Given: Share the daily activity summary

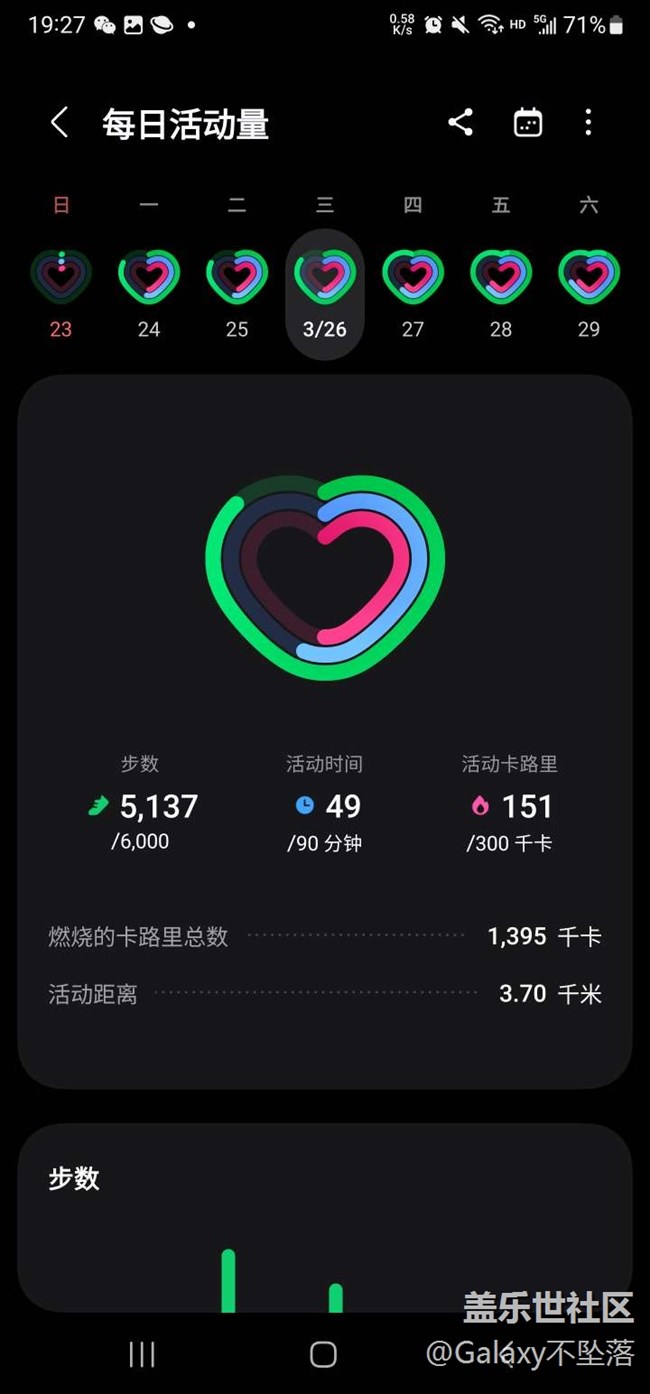Looking at the screenshot, I should point(460,123).
